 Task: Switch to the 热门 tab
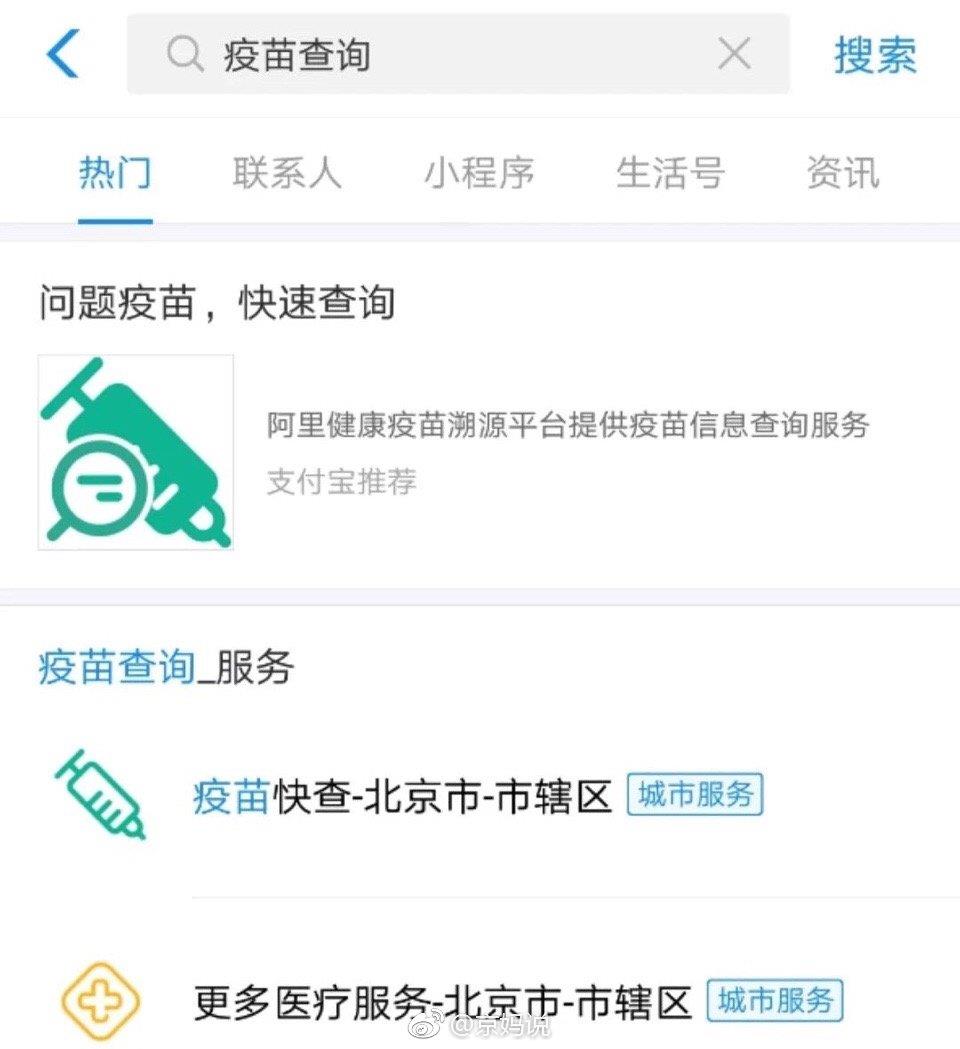point(115,172)
